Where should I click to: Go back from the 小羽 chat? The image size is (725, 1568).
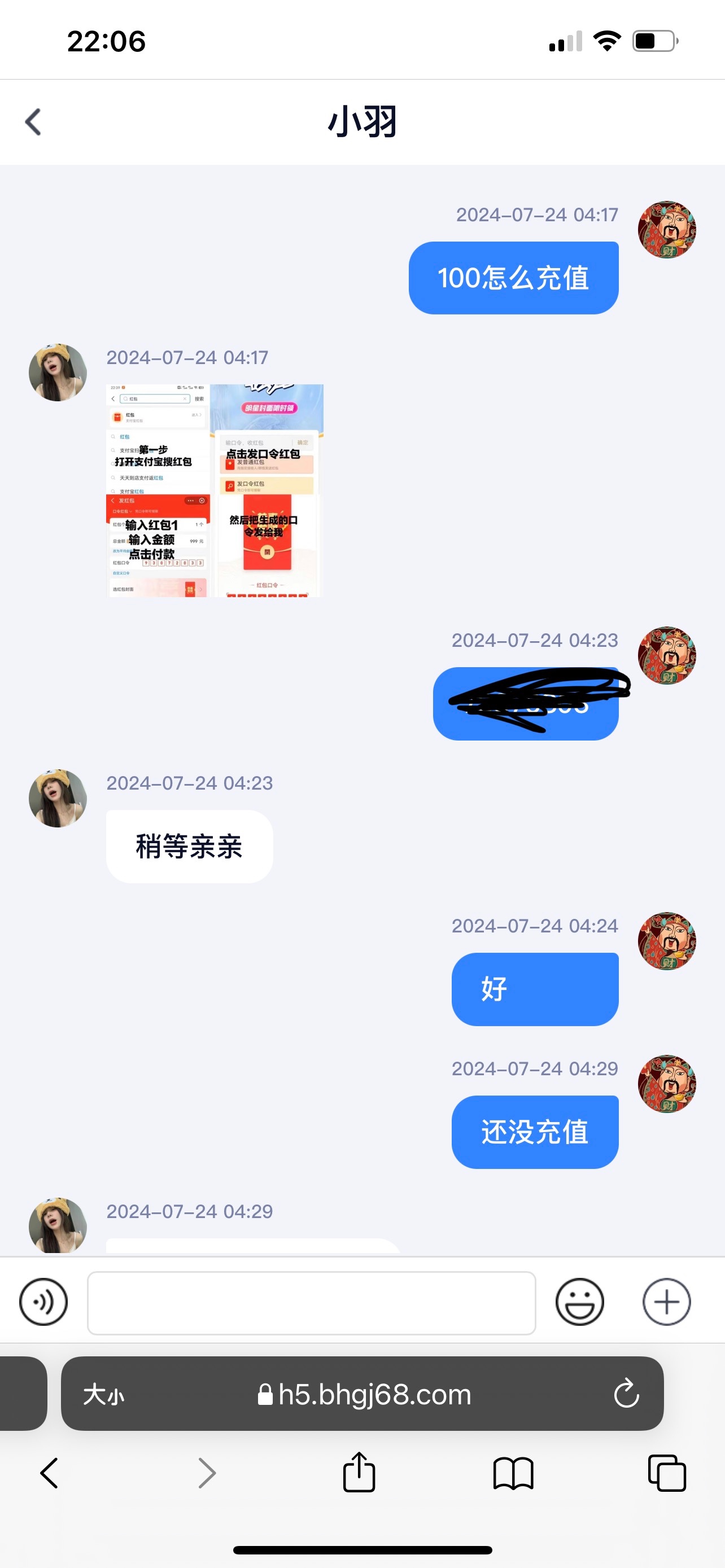pyautogui.click(x=33, y=122)
